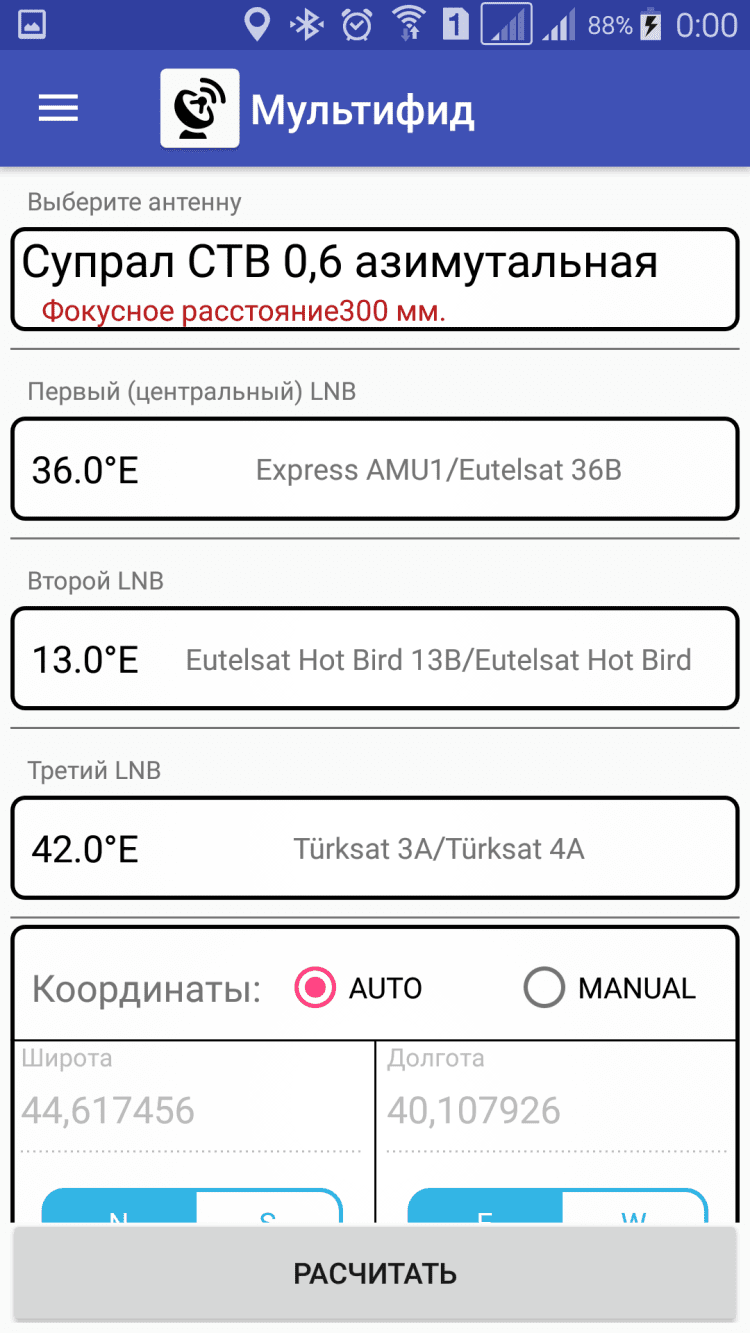The width and height of the screenshot is (750, 1333).
Task: Tap the РАСЧИТАТЬ calculate button
Action: click(374, 1273)
